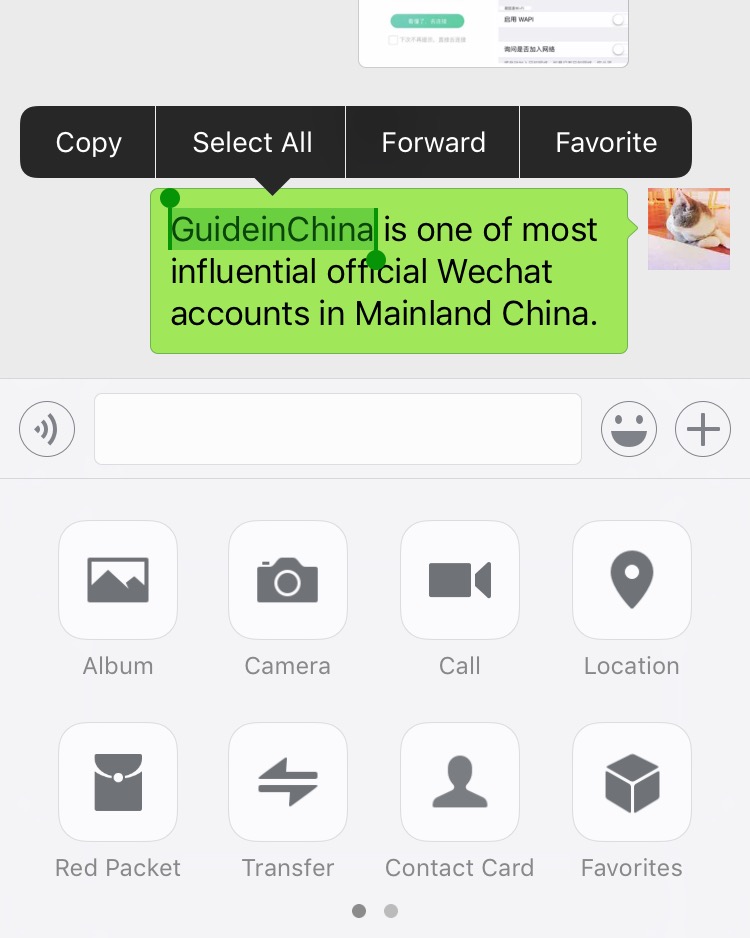Open Favorites in the attachment panel
Image resolution: width=750 pixels, height=938 pixels.
click(x=632, y=782)
